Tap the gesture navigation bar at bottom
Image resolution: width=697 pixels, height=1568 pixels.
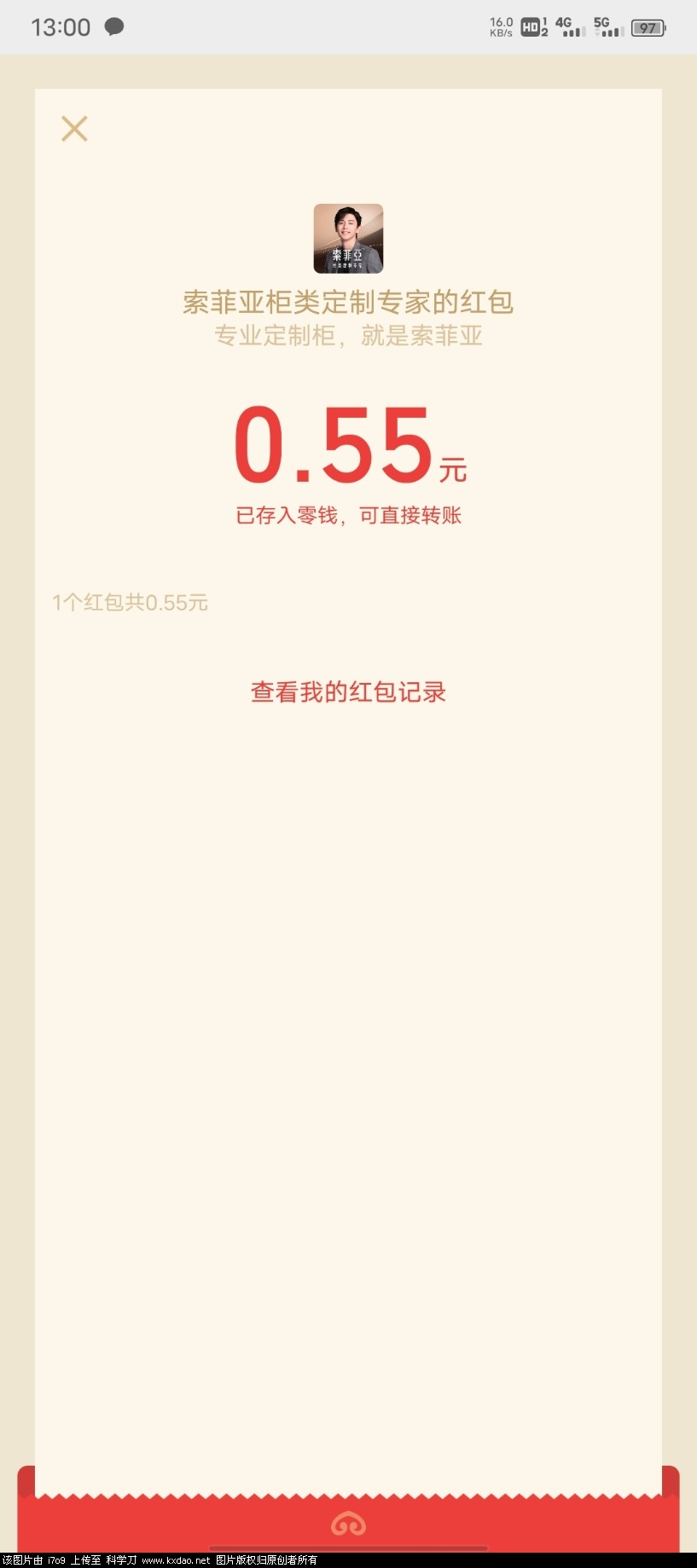click(x=348, y=1544)
